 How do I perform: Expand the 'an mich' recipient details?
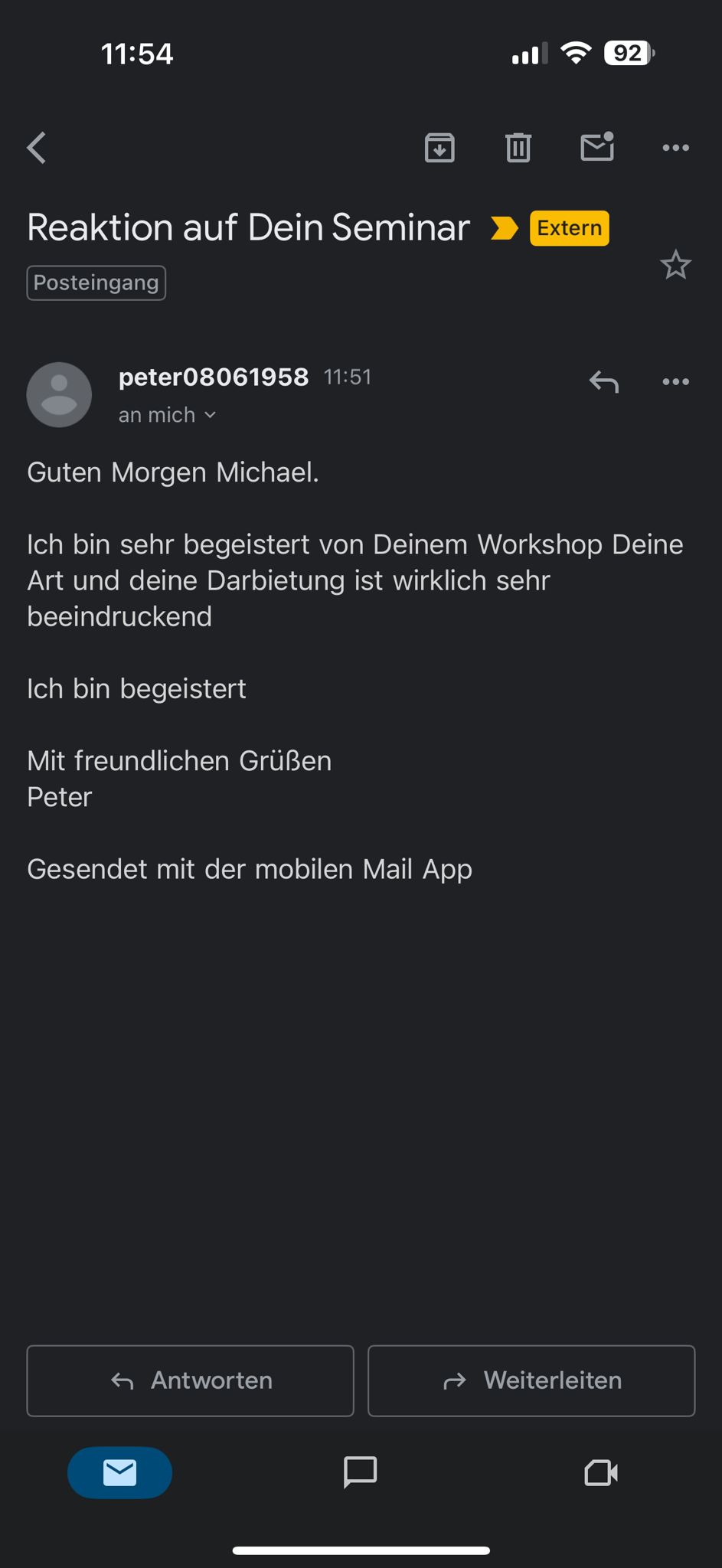click(x=168, y=415)
